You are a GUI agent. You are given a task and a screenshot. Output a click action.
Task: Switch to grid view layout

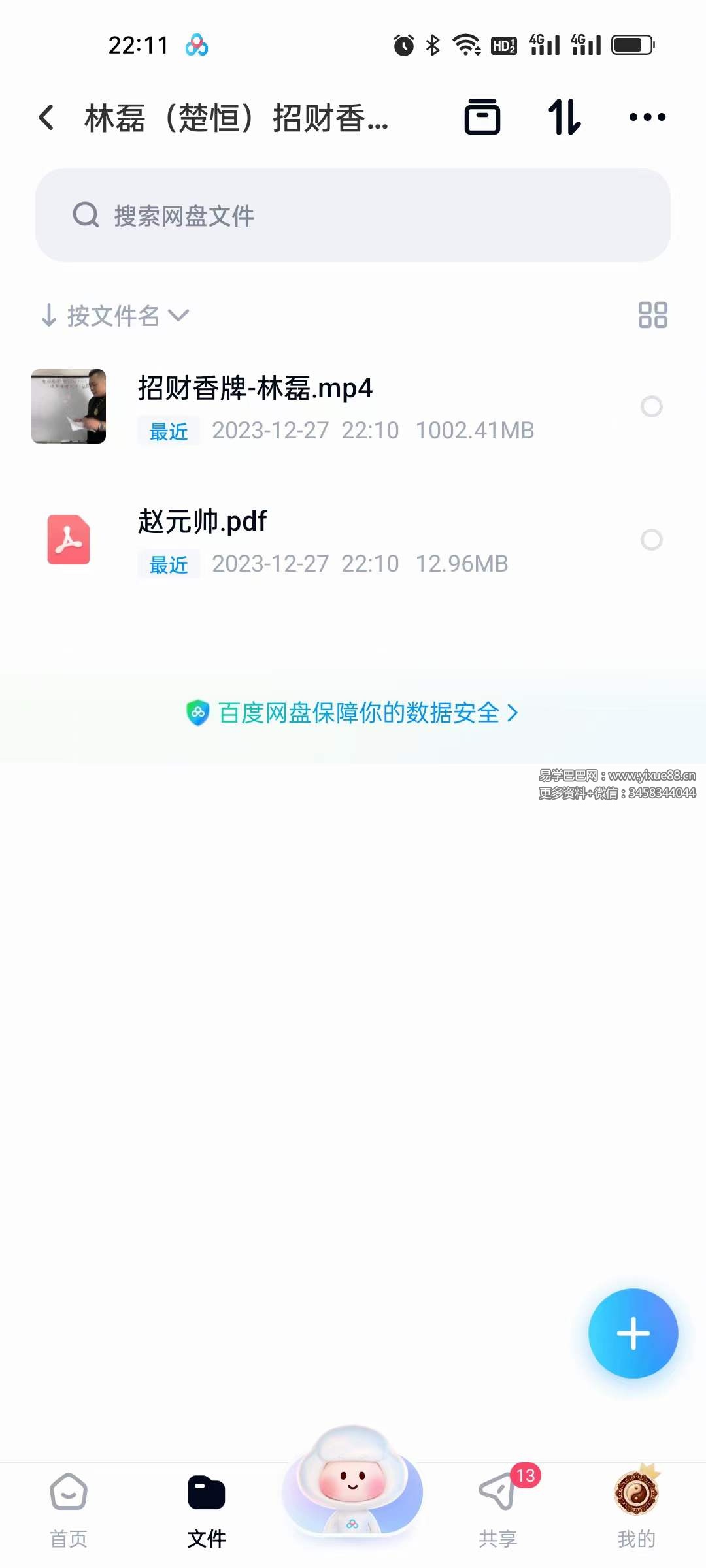(653, 316)
